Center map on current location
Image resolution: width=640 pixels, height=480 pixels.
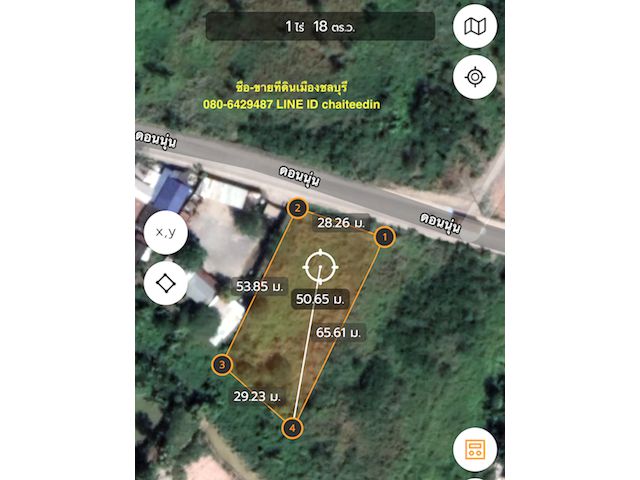click(475, 77)
